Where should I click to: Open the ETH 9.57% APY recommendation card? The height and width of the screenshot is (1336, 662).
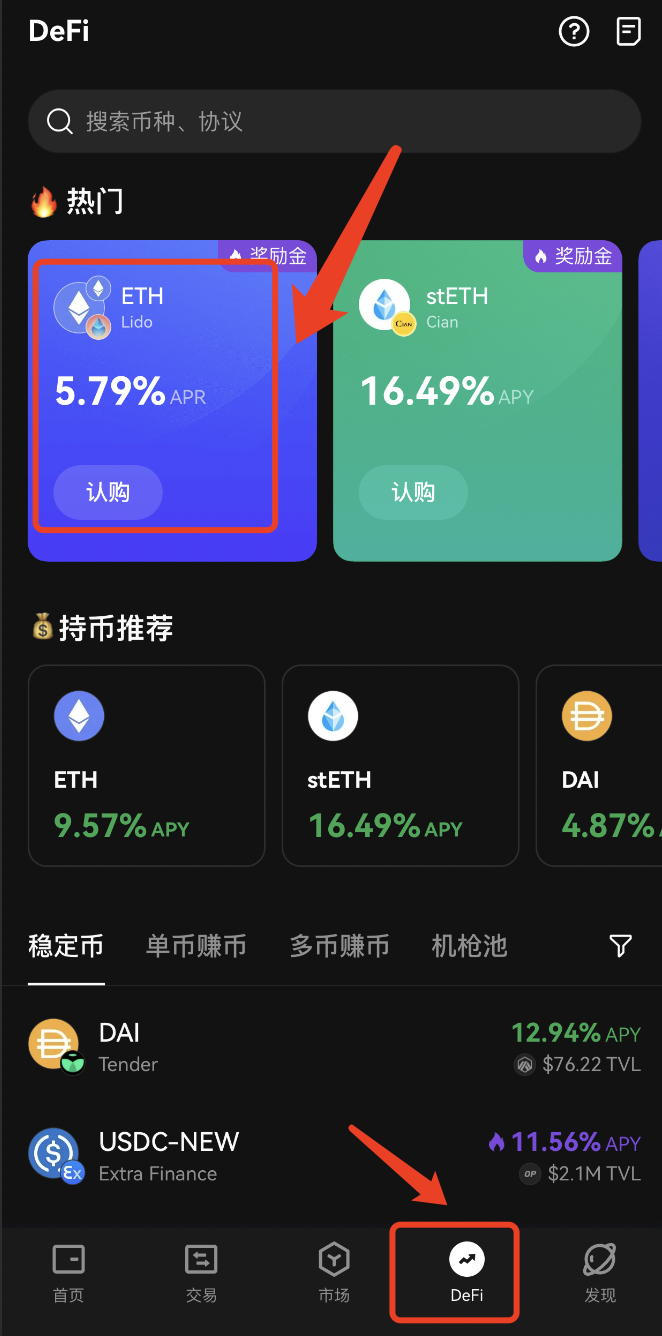pyautogui.click(x=146, y=765)
